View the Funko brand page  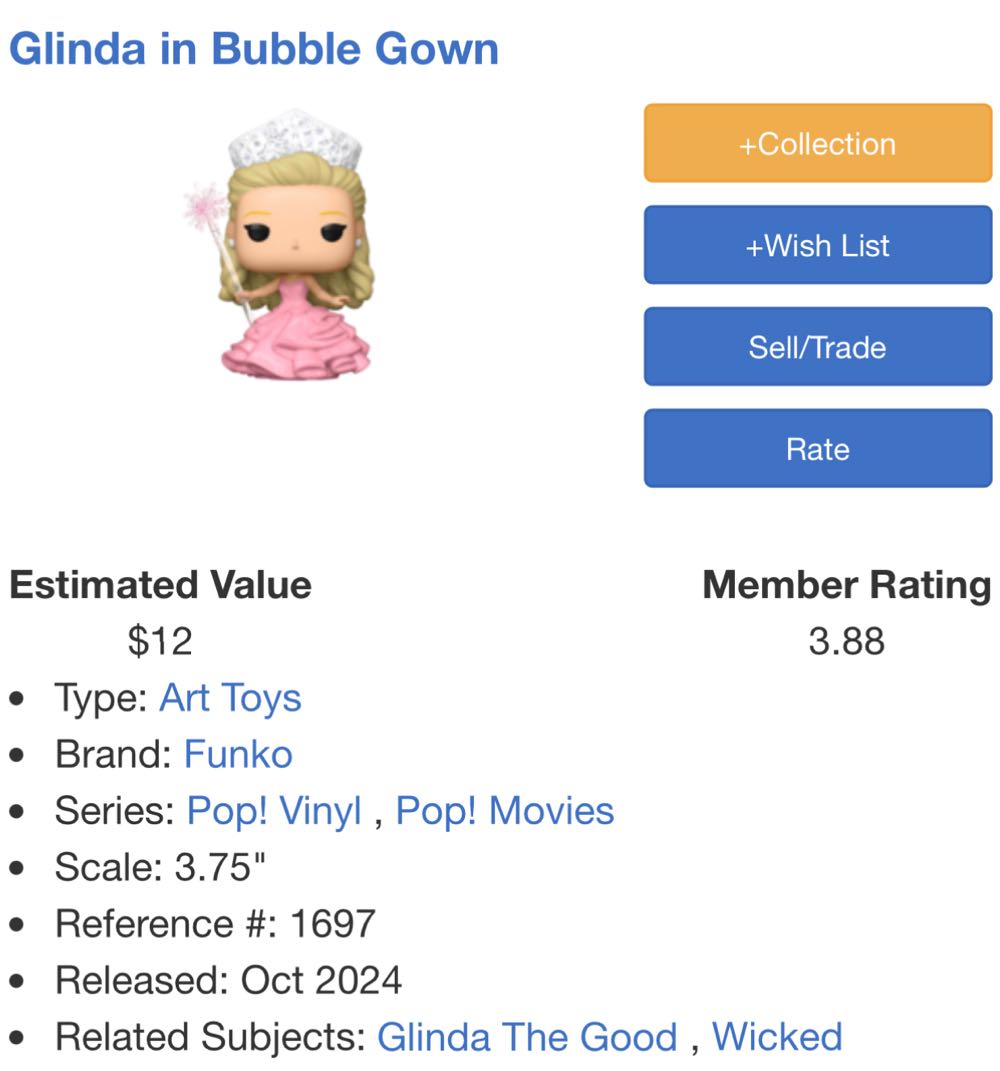point(238,755)
